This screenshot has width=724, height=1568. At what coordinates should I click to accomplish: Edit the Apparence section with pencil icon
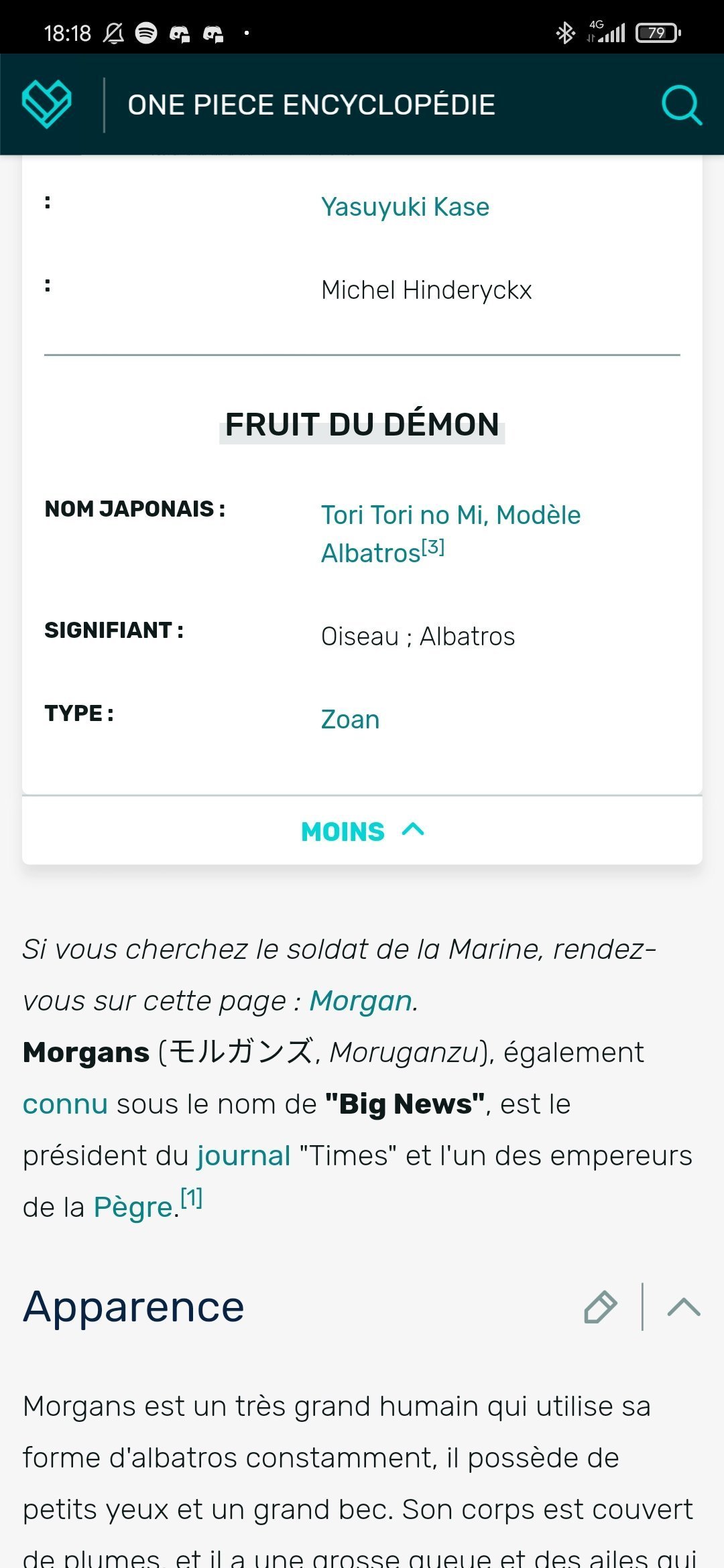tap(600, 1307)
